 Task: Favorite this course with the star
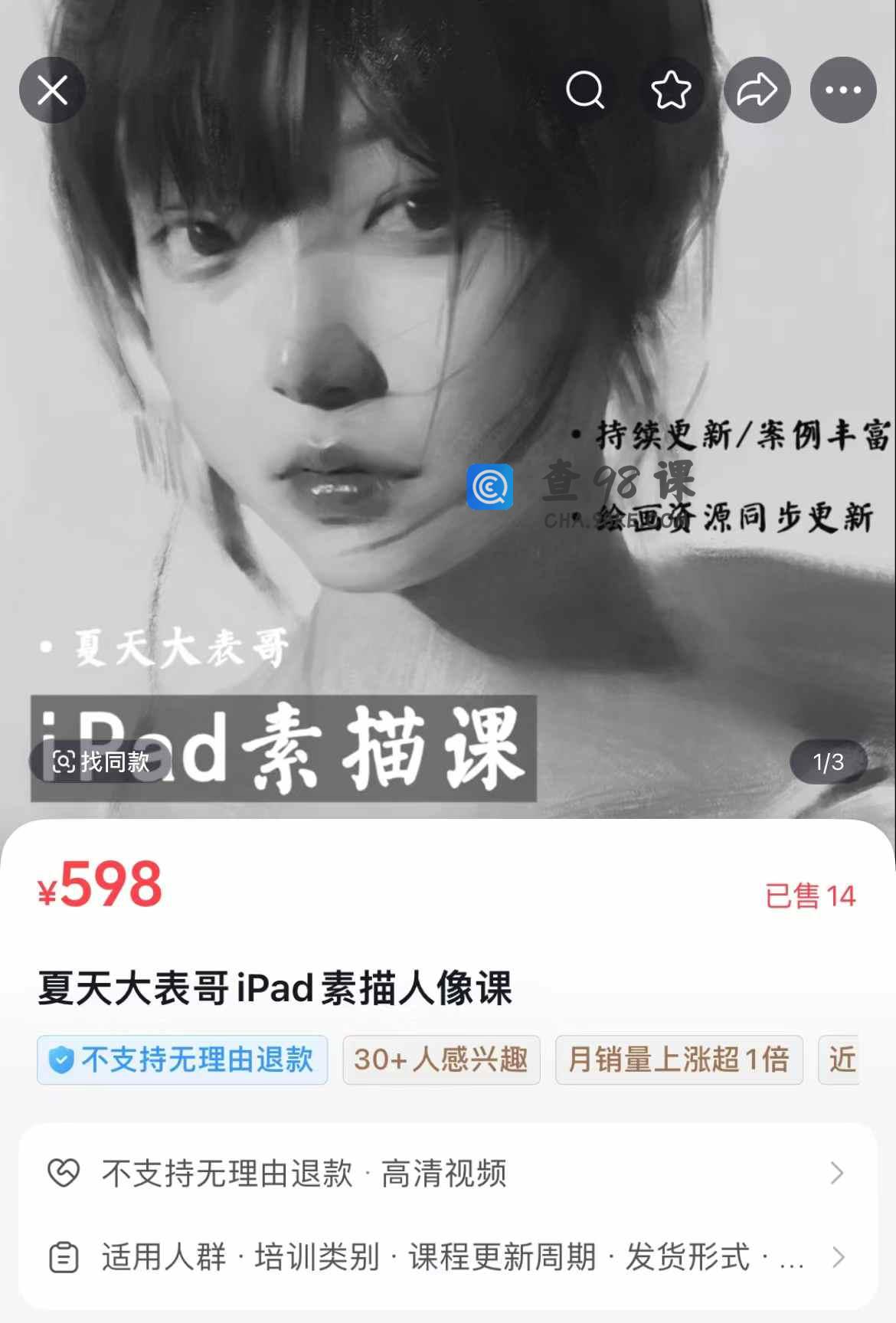coord(671,90)
